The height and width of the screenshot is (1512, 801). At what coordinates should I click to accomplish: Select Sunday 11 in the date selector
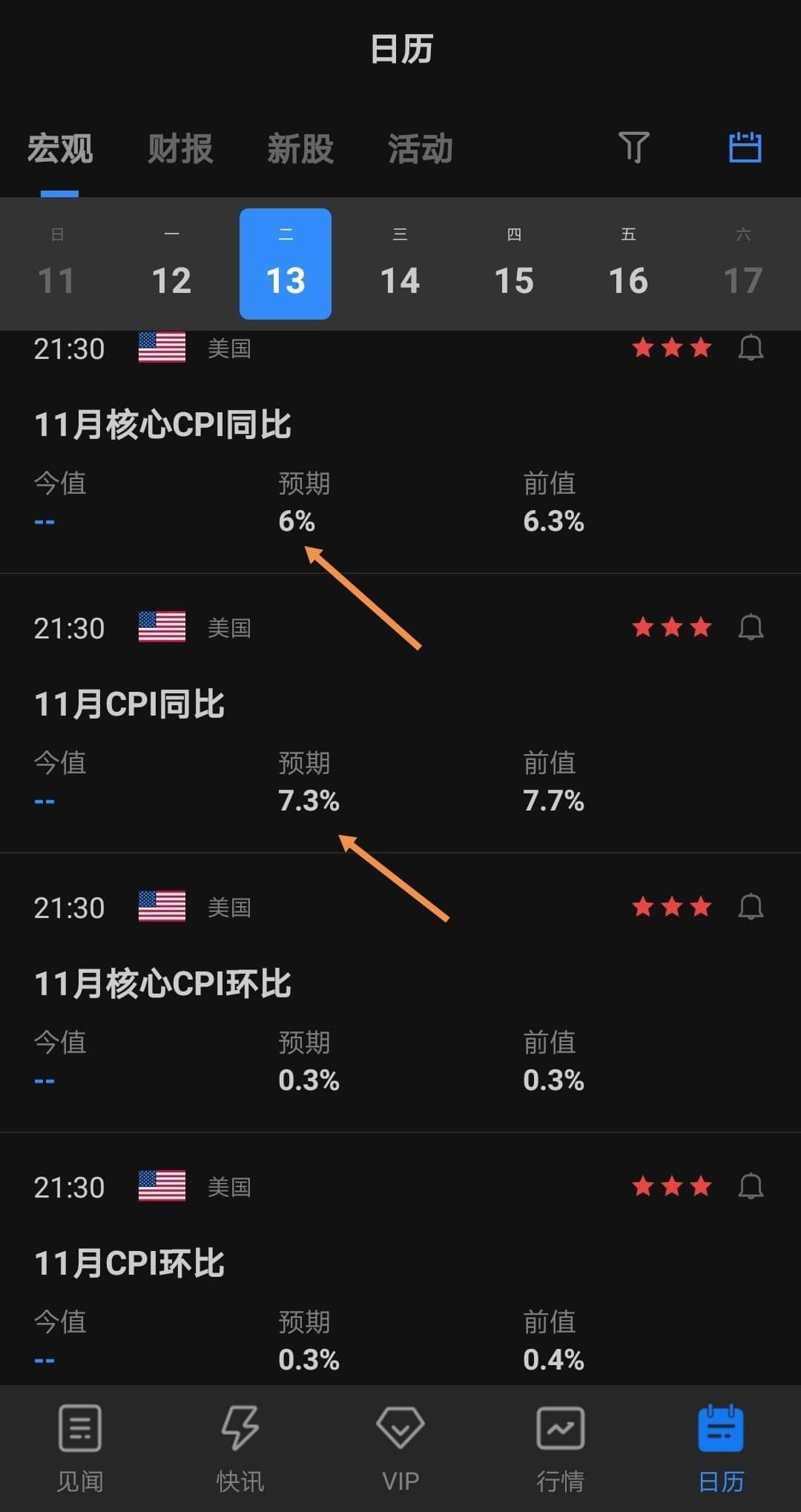coord(57,263)
